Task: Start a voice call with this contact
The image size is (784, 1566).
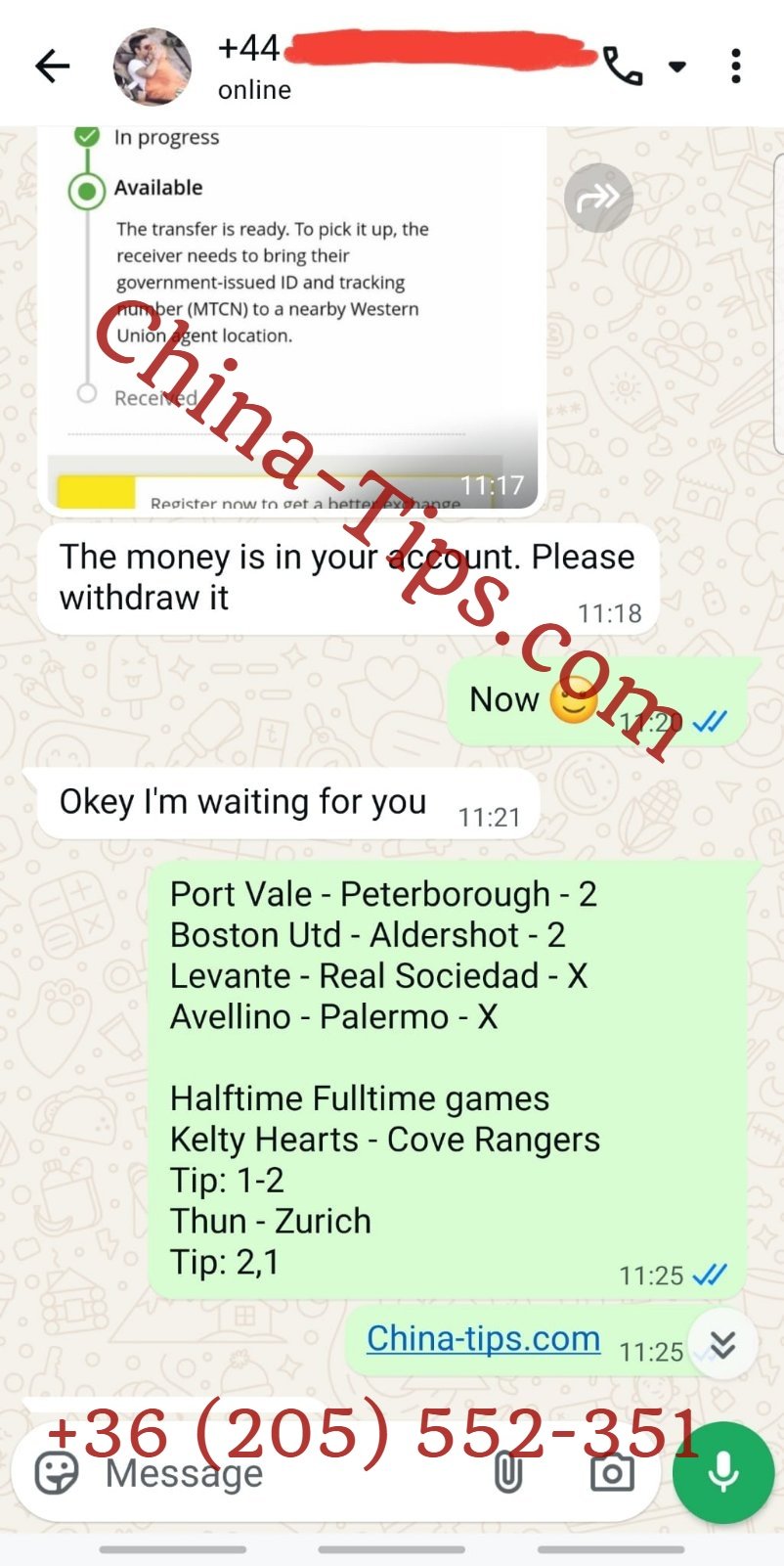Action: (x=623, y=67)
